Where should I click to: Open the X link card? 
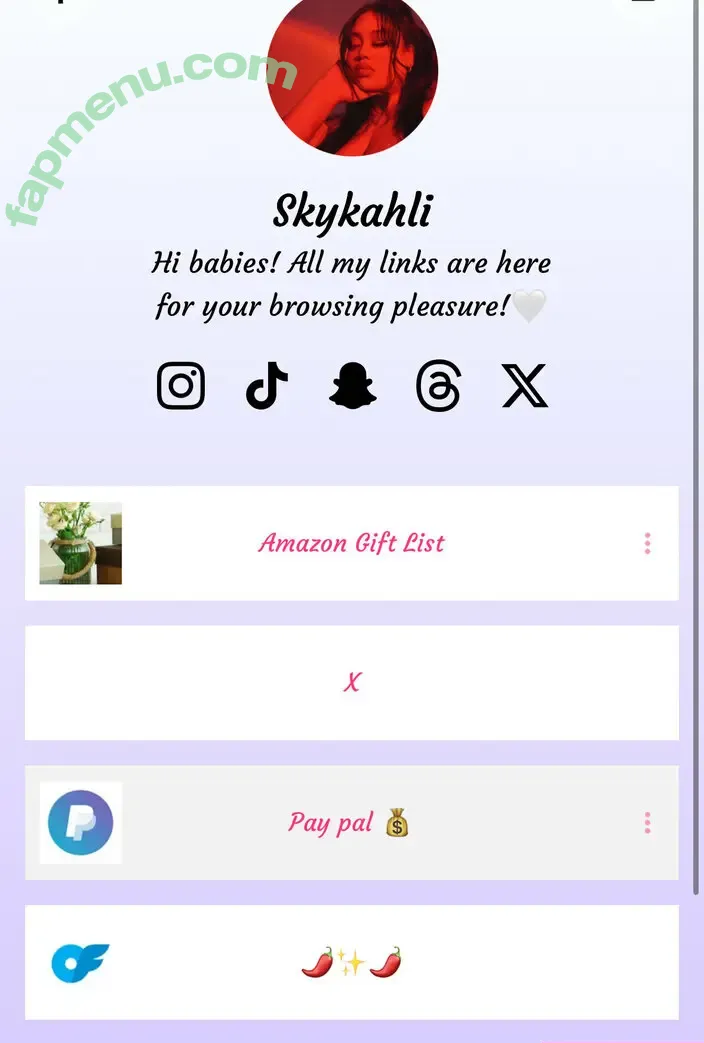pos(351,683)
